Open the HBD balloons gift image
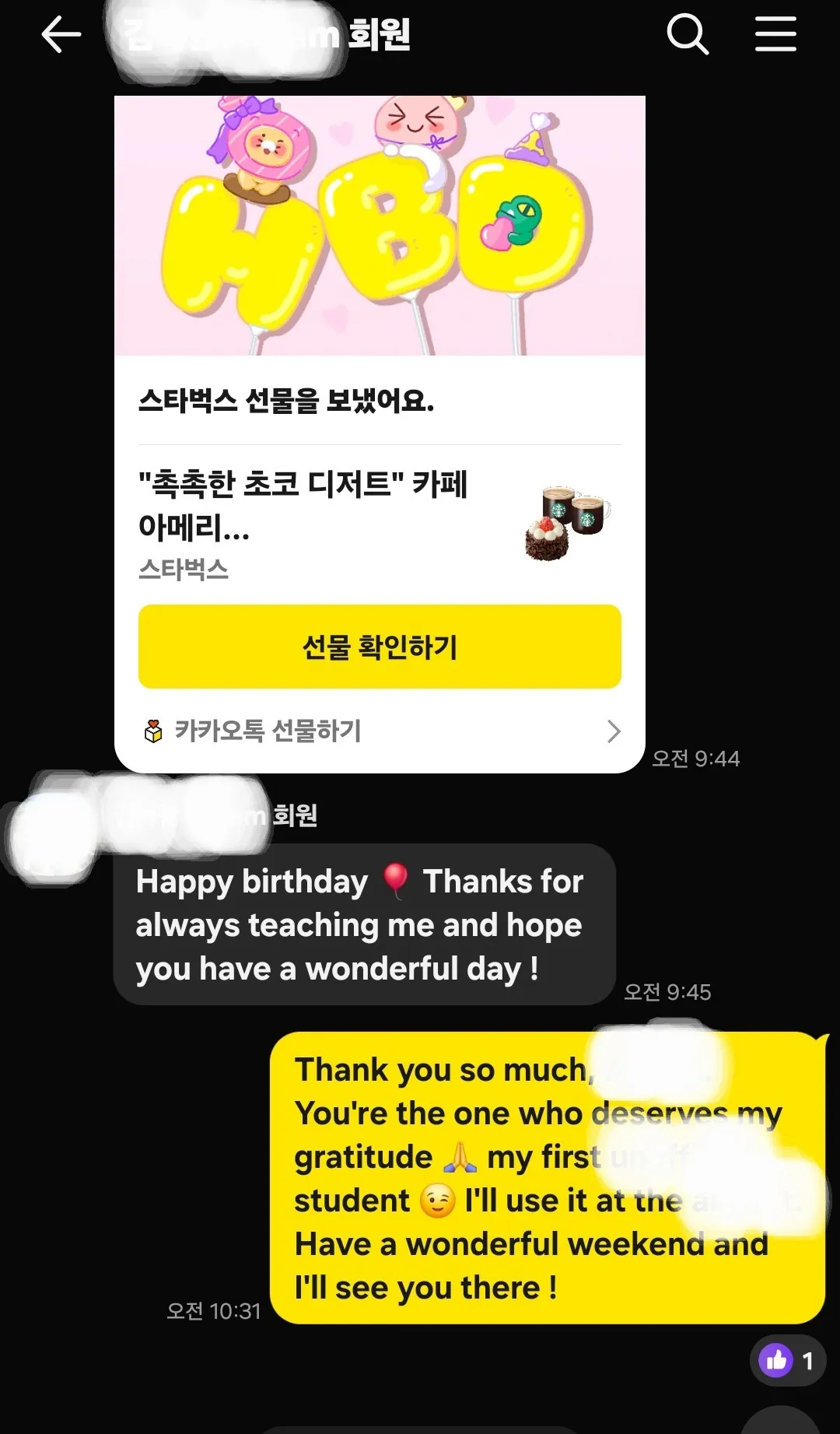Image resolution: width=840 pixels, height=1434 pixels. 380,226
